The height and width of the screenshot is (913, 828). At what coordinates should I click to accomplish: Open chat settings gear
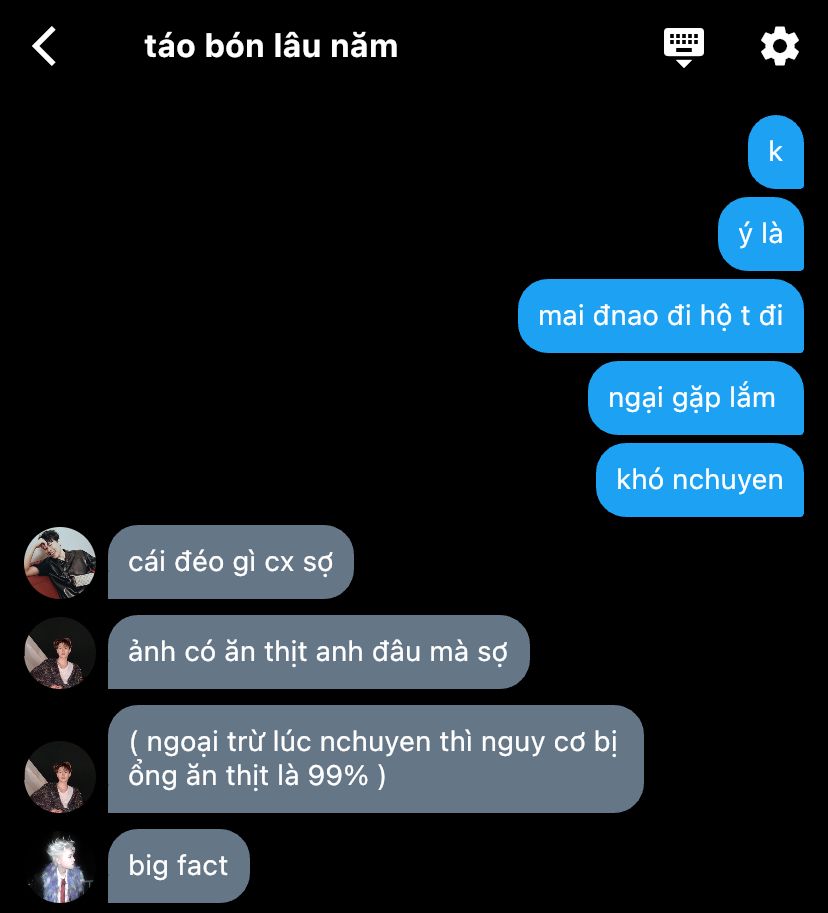tap(779, 46)
